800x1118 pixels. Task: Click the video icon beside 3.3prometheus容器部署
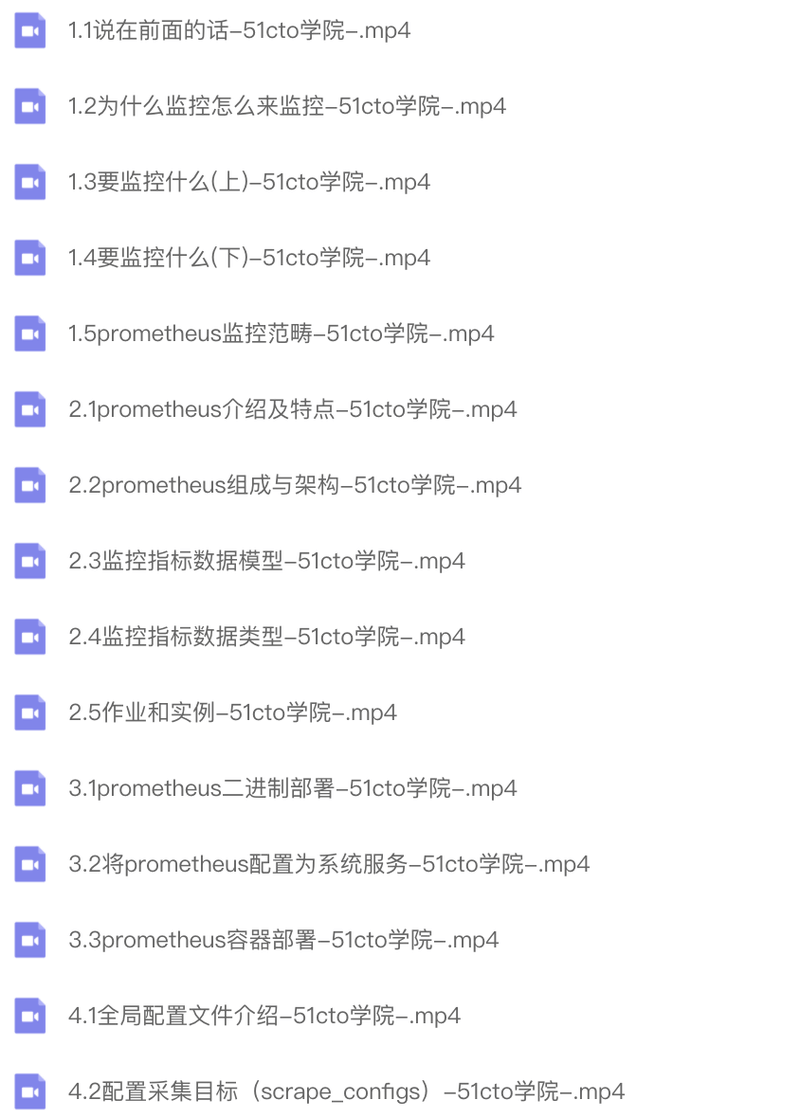coord(30,940)
